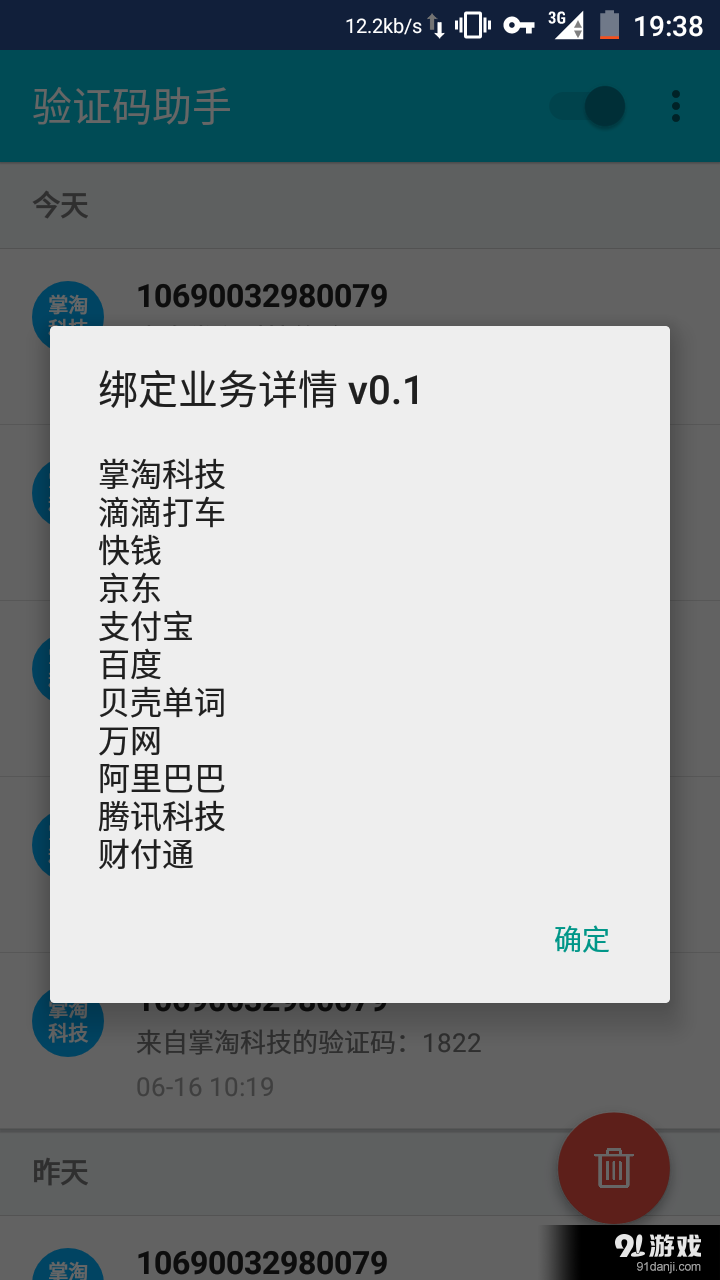Select 支付宝 from the service list
This screenshot has width=720, height=1280.
pyautogui.click(x=146, y=627)
